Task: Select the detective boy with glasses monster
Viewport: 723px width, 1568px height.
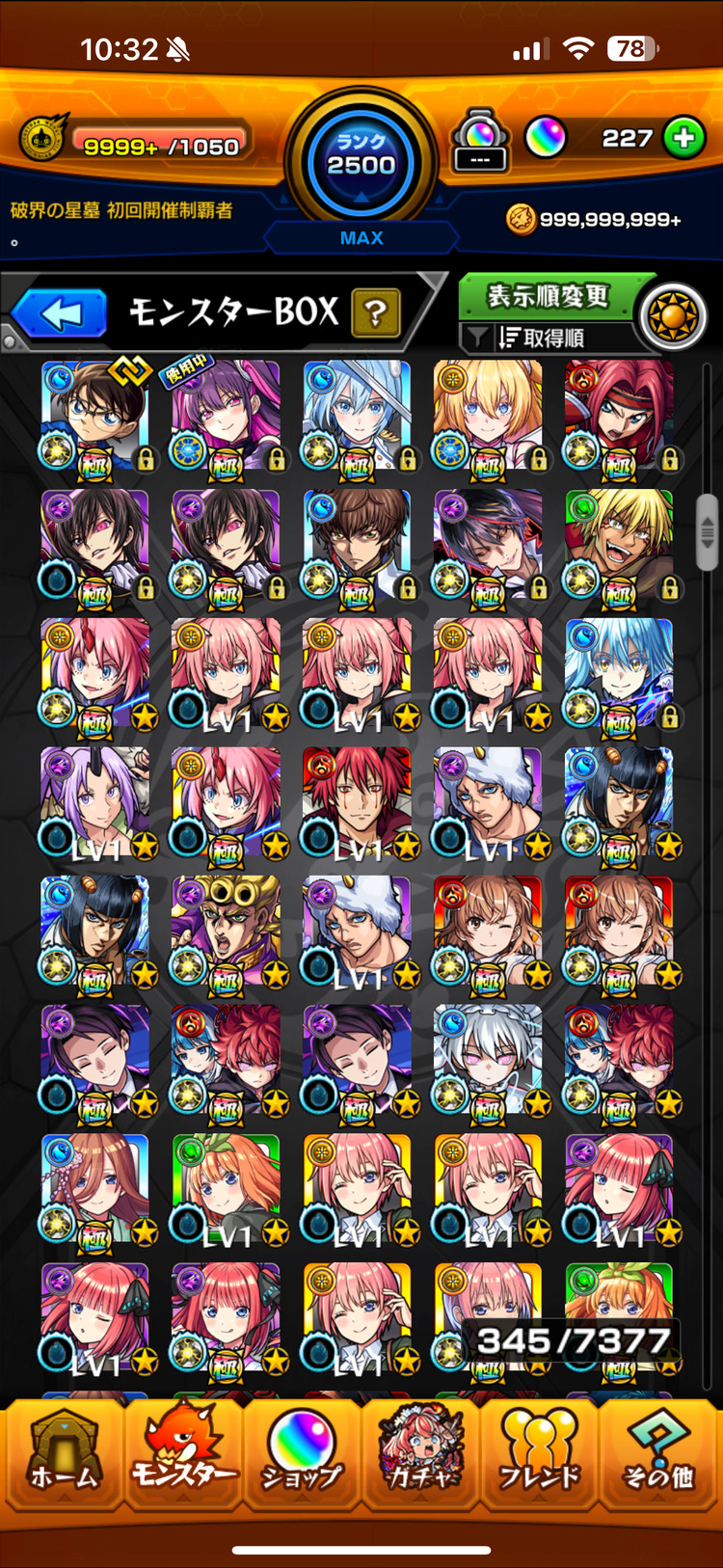Action: (94, 417)
